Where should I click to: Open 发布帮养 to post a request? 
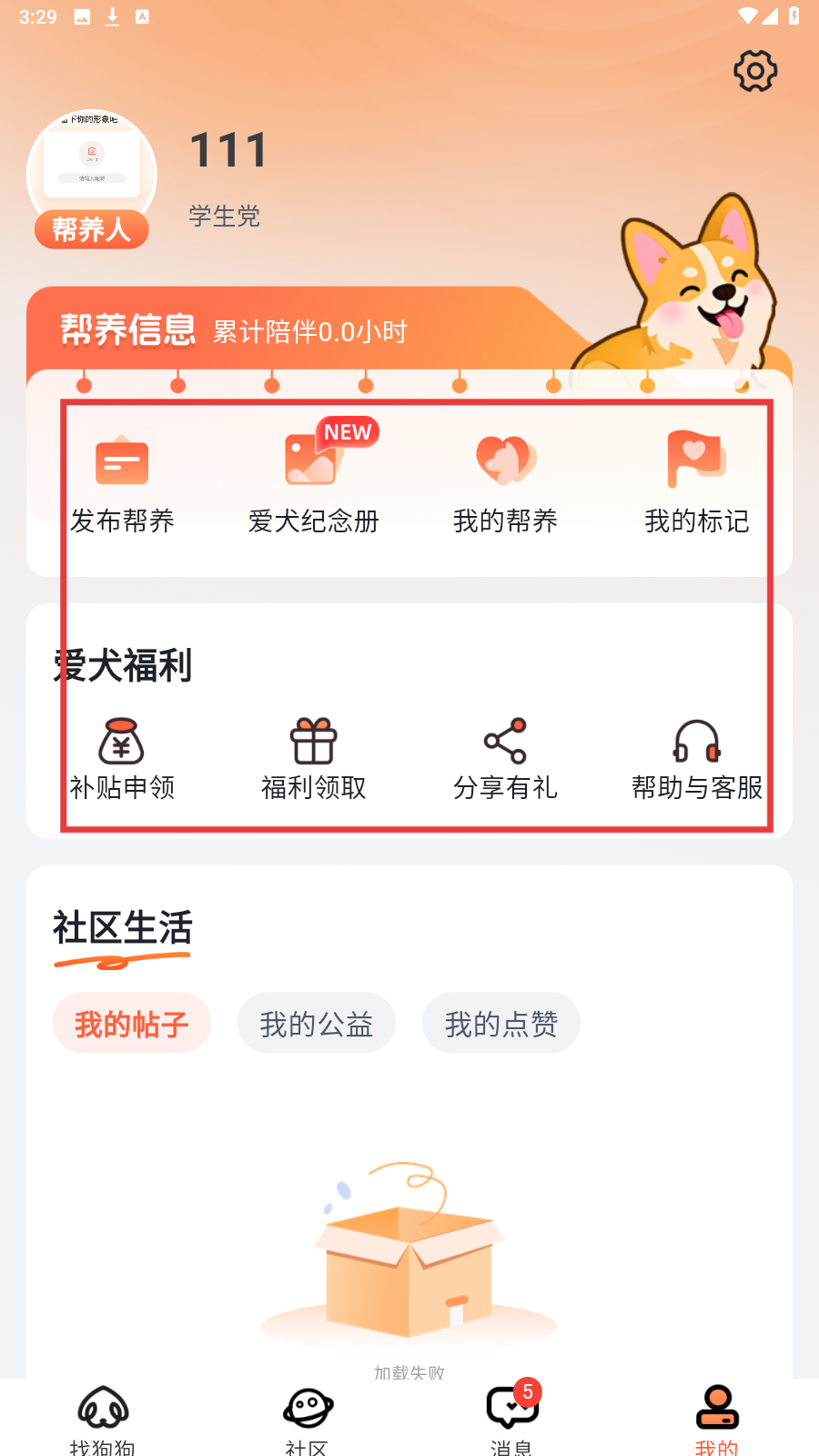tap(122, 484)
